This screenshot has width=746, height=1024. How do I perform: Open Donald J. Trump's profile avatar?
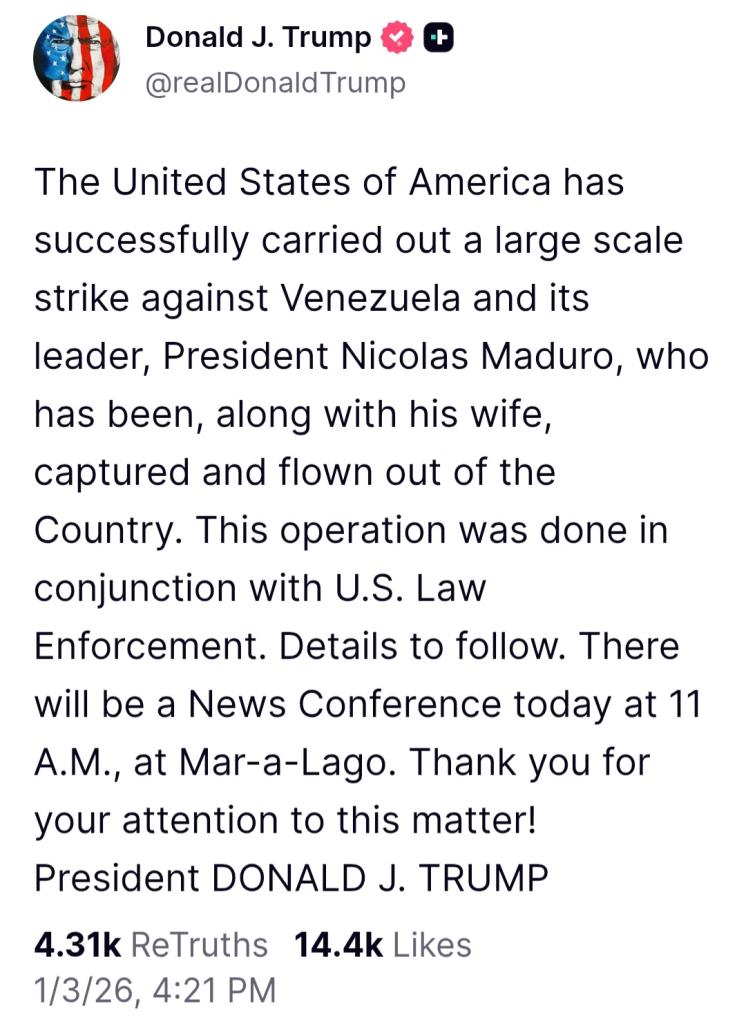coord(76,58)
